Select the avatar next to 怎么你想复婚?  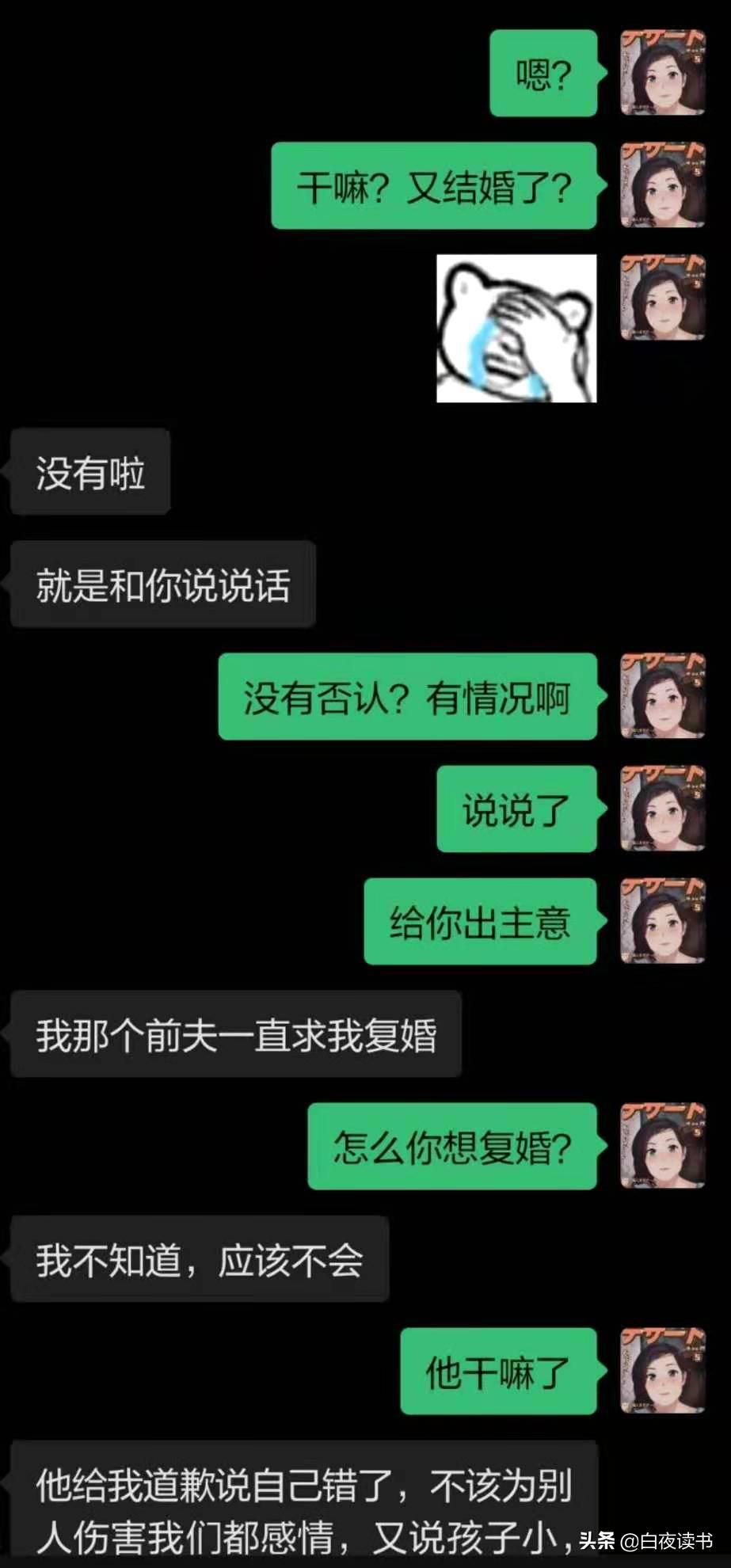point(662,1148)
